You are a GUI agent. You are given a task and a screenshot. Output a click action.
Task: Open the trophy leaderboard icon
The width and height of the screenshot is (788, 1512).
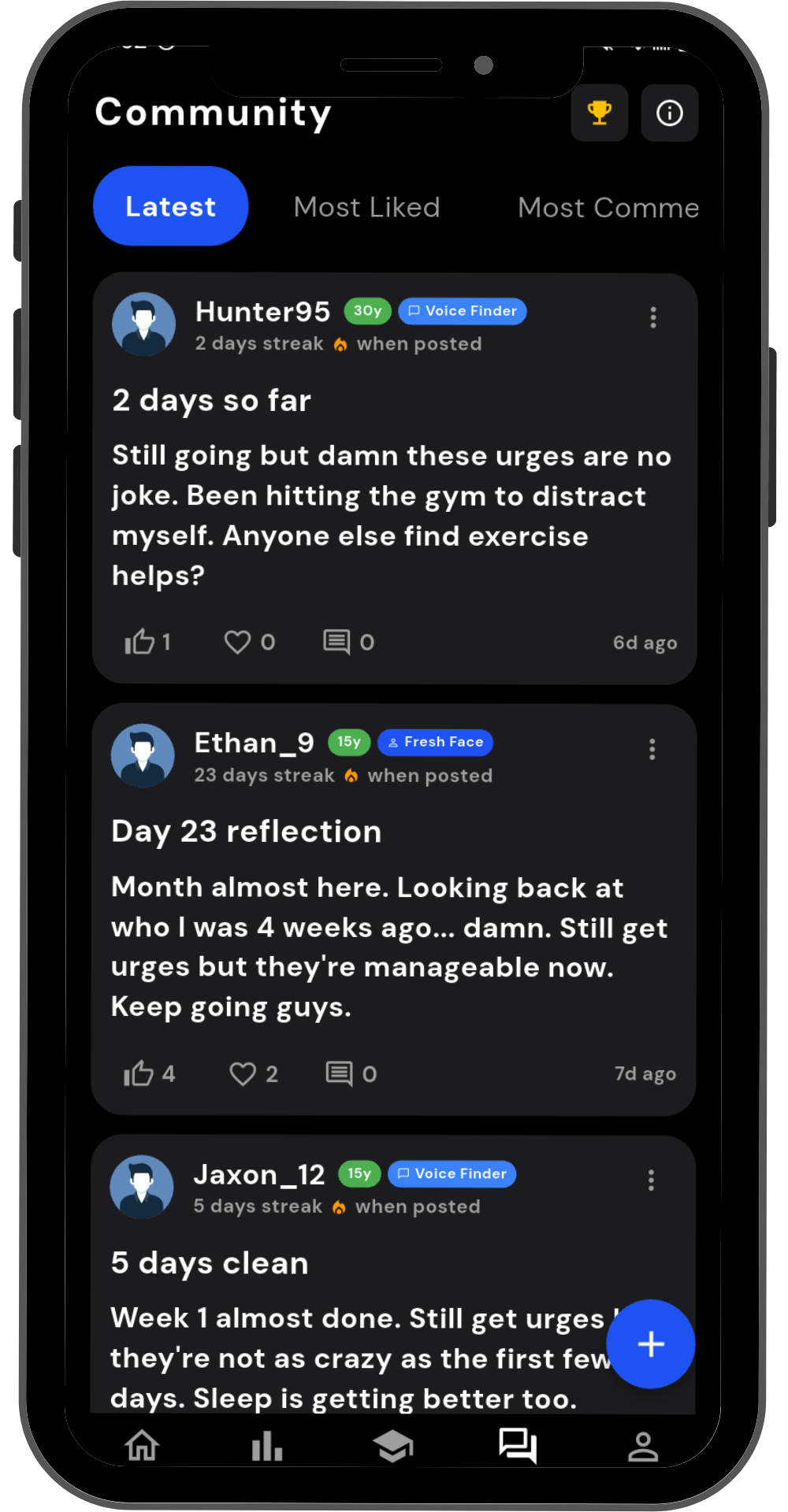point(599,113)
